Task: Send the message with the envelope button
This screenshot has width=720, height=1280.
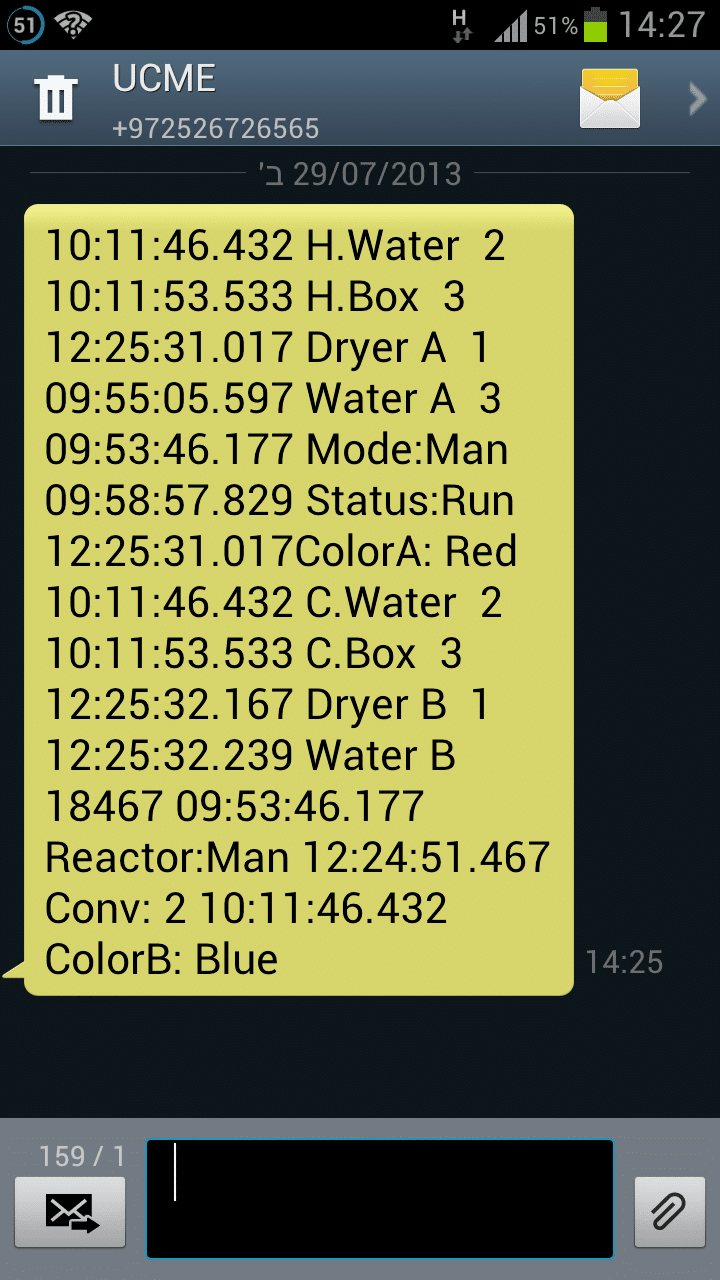Action: [x=70, y=1212]
